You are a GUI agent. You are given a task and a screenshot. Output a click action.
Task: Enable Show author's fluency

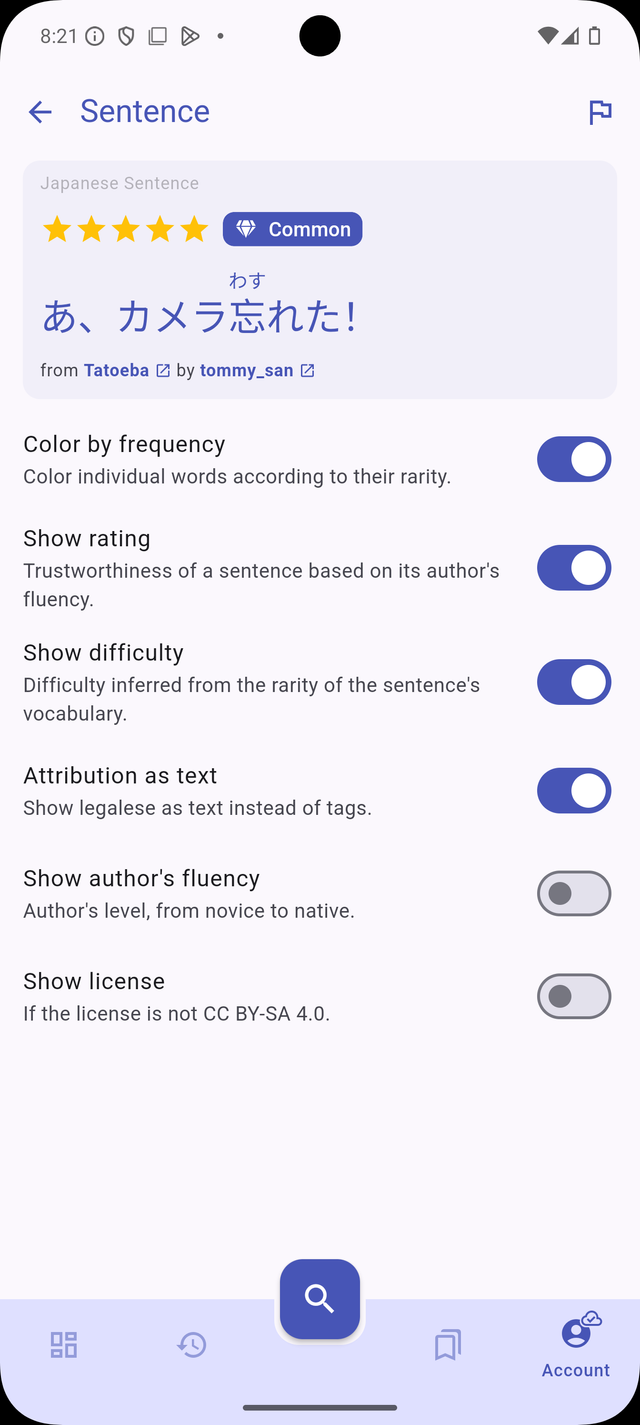[573, 893]
